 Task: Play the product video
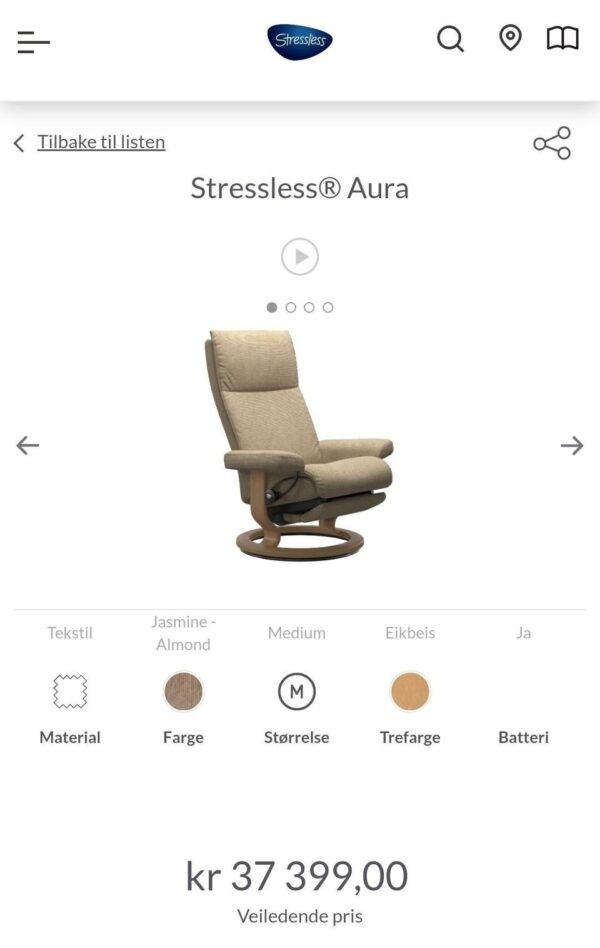(299, 257)
